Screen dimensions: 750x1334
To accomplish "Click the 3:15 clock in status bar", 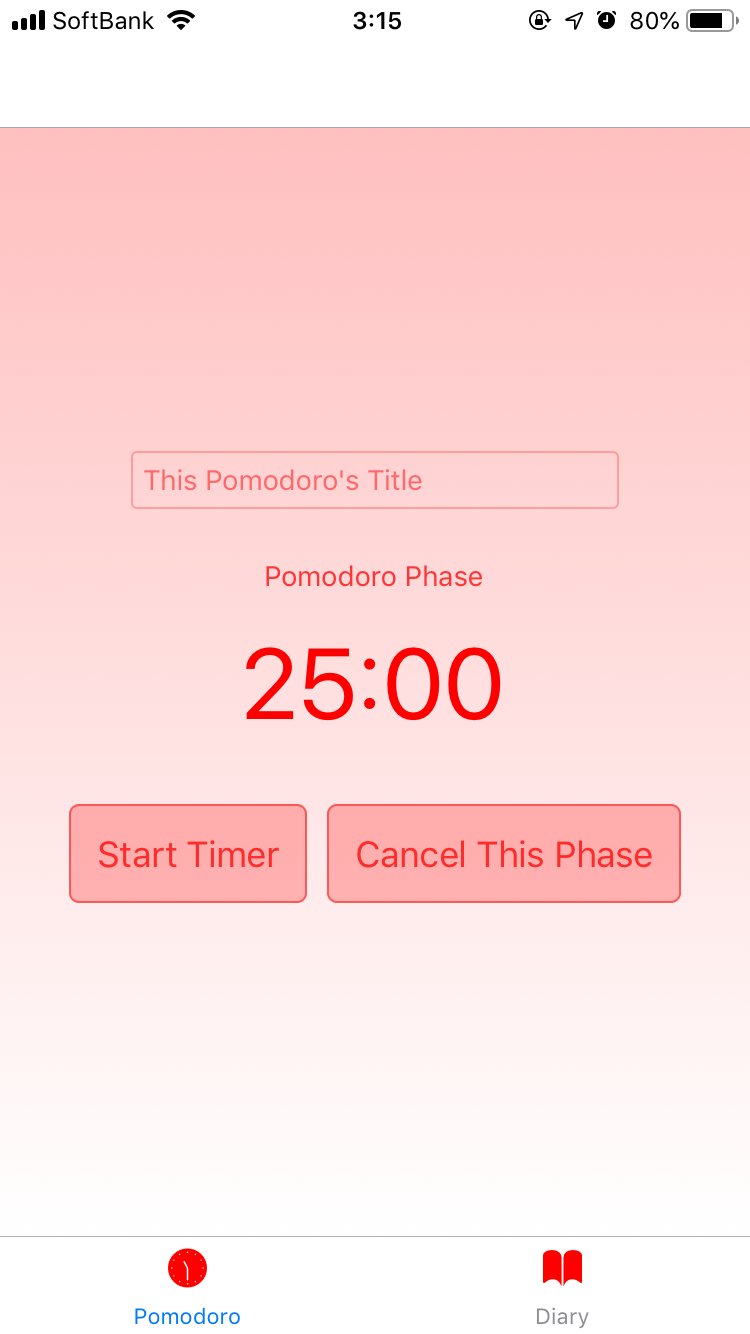I will point(377,20).
